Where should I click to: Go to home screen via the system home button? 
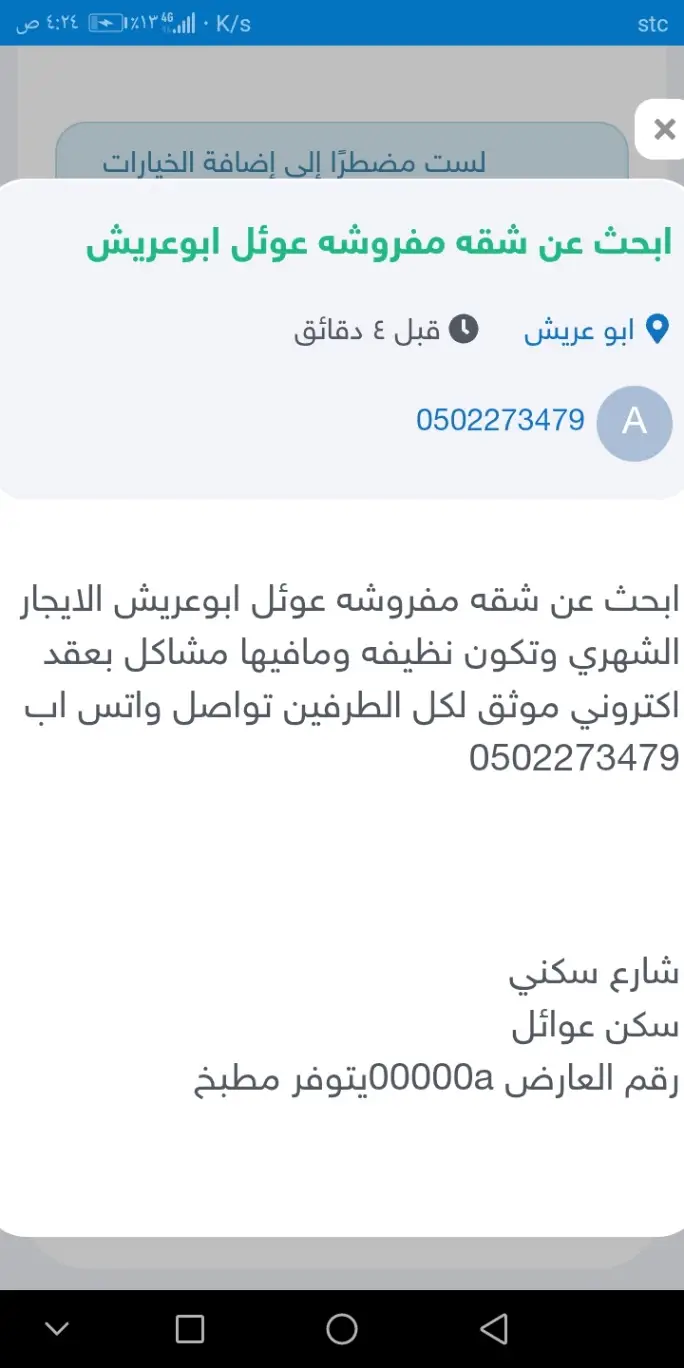[342, 1328]
